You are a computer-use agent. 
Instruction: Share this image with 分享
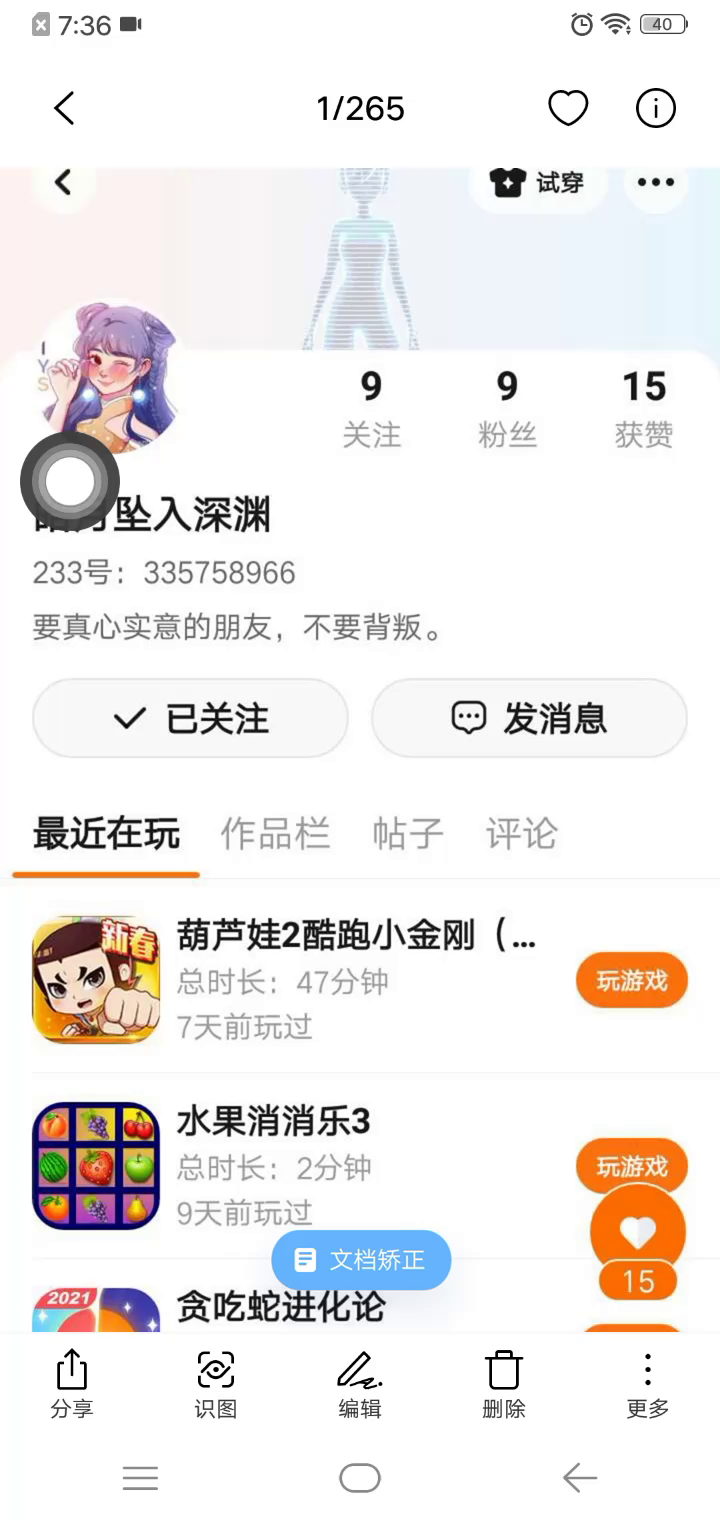click(72, 1383)
